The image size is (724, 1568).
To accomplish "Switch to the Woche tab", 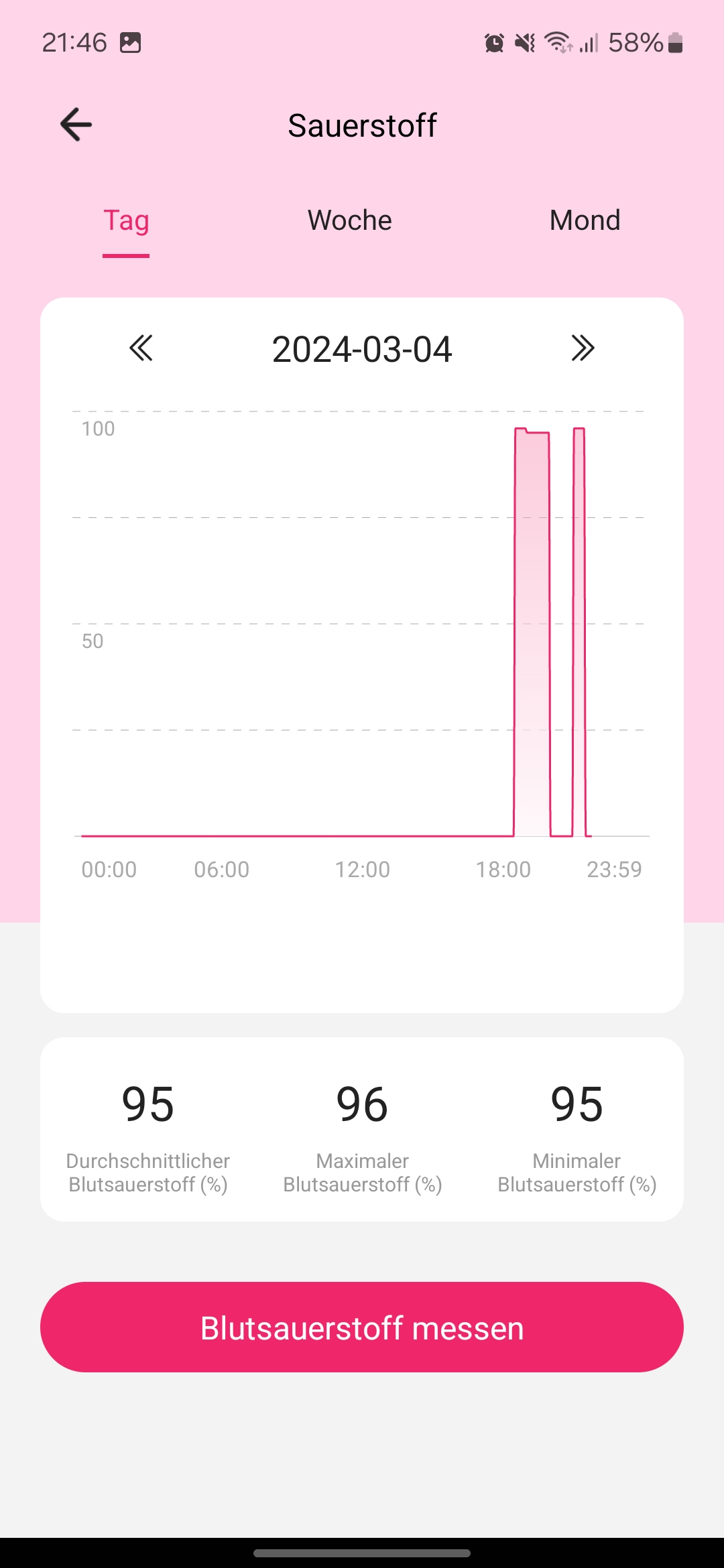I will click(349, 221).
